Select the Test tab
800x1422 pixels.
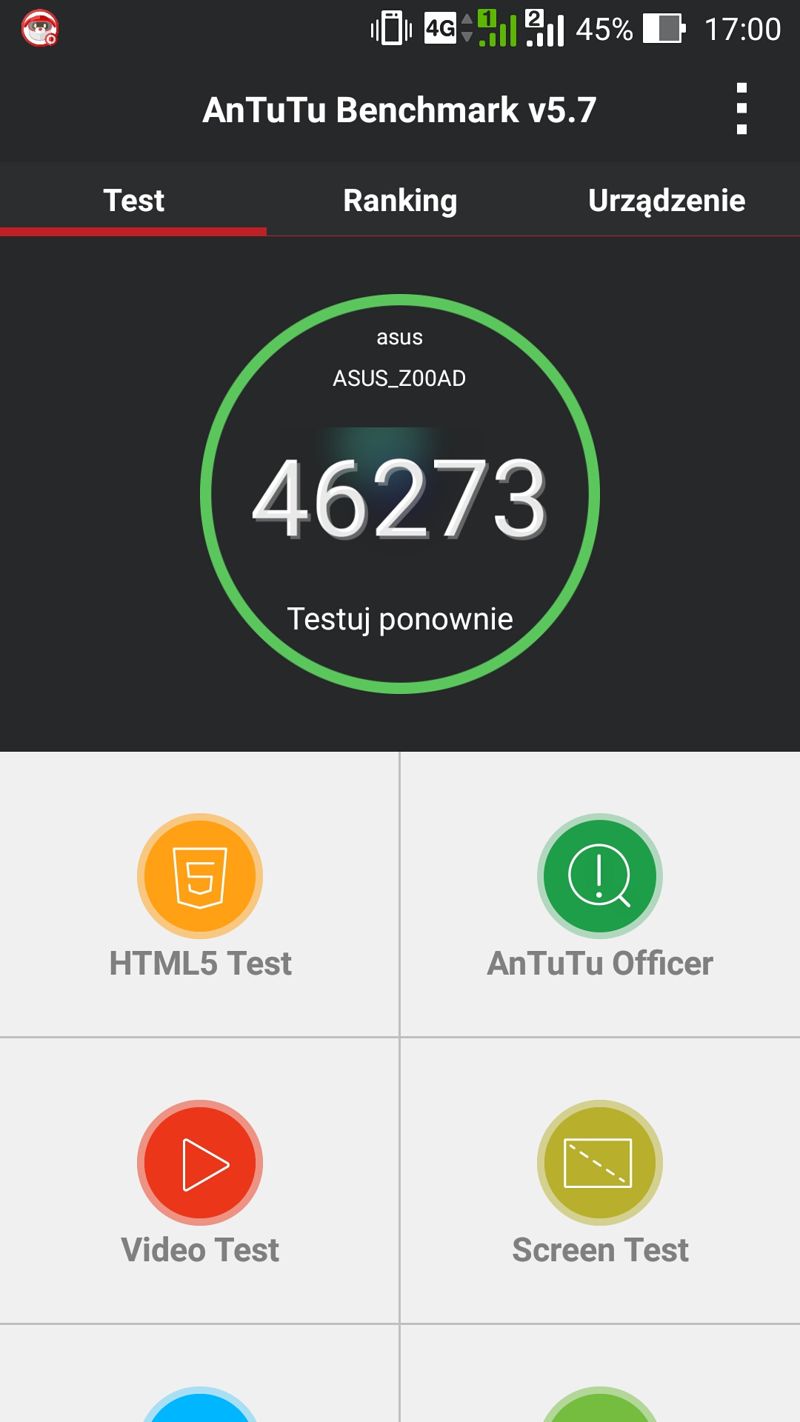click(133, 200)
